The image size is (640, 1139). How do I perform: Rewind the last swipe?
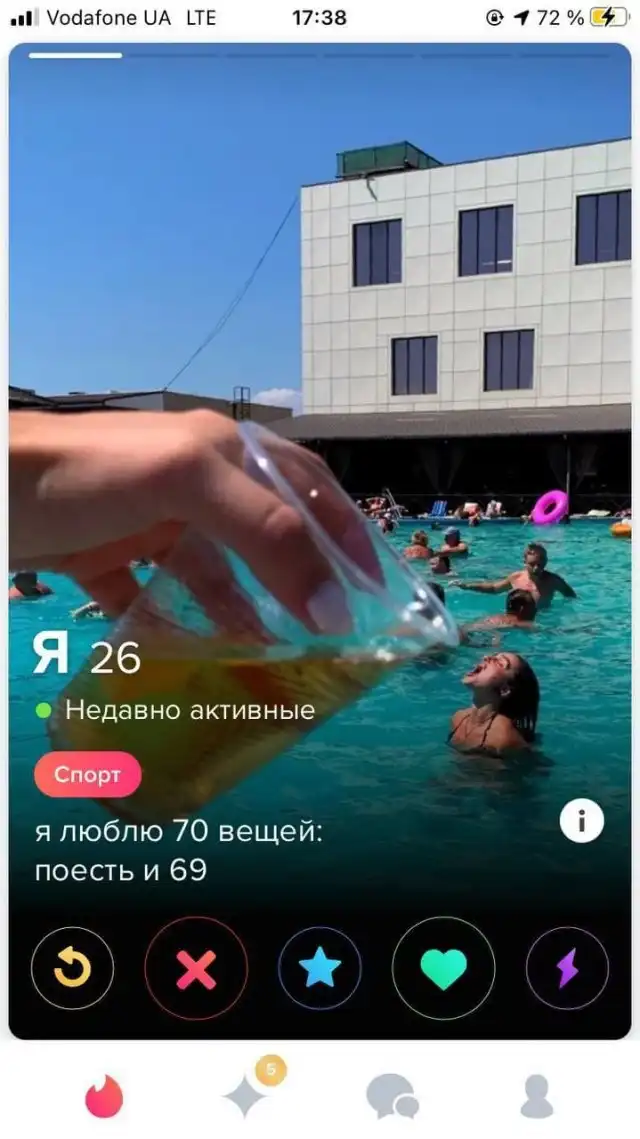tap(72, 968)
